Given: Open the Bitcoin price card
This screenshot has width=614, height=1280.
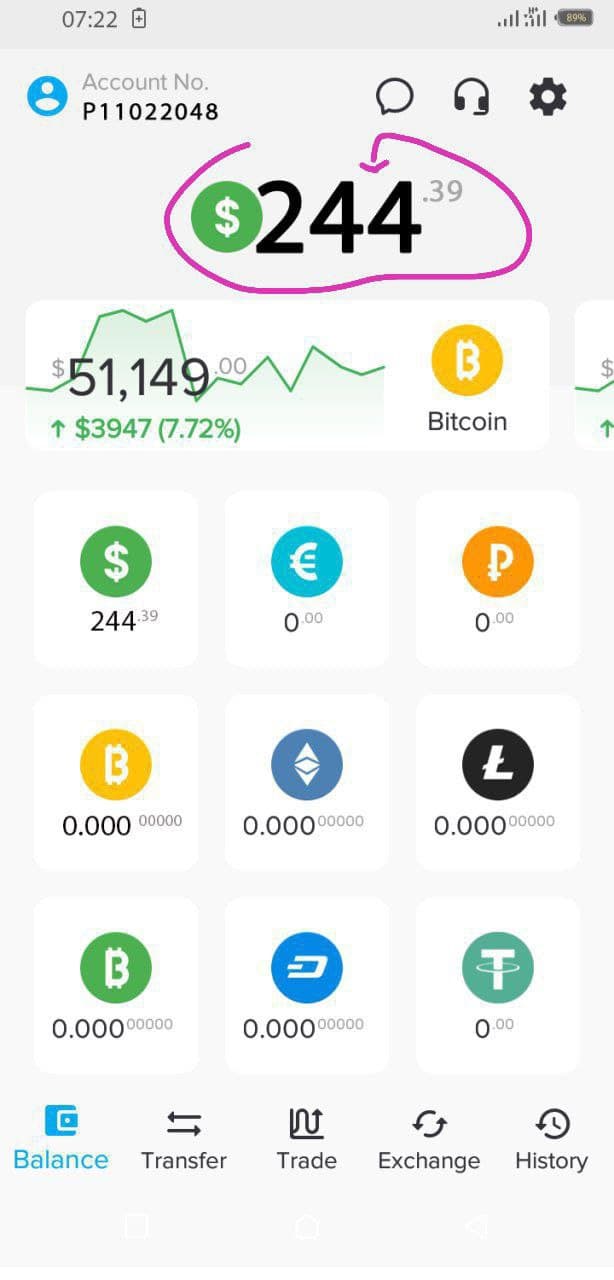Looking at the screenshot, I should click(x=287, y=377).
